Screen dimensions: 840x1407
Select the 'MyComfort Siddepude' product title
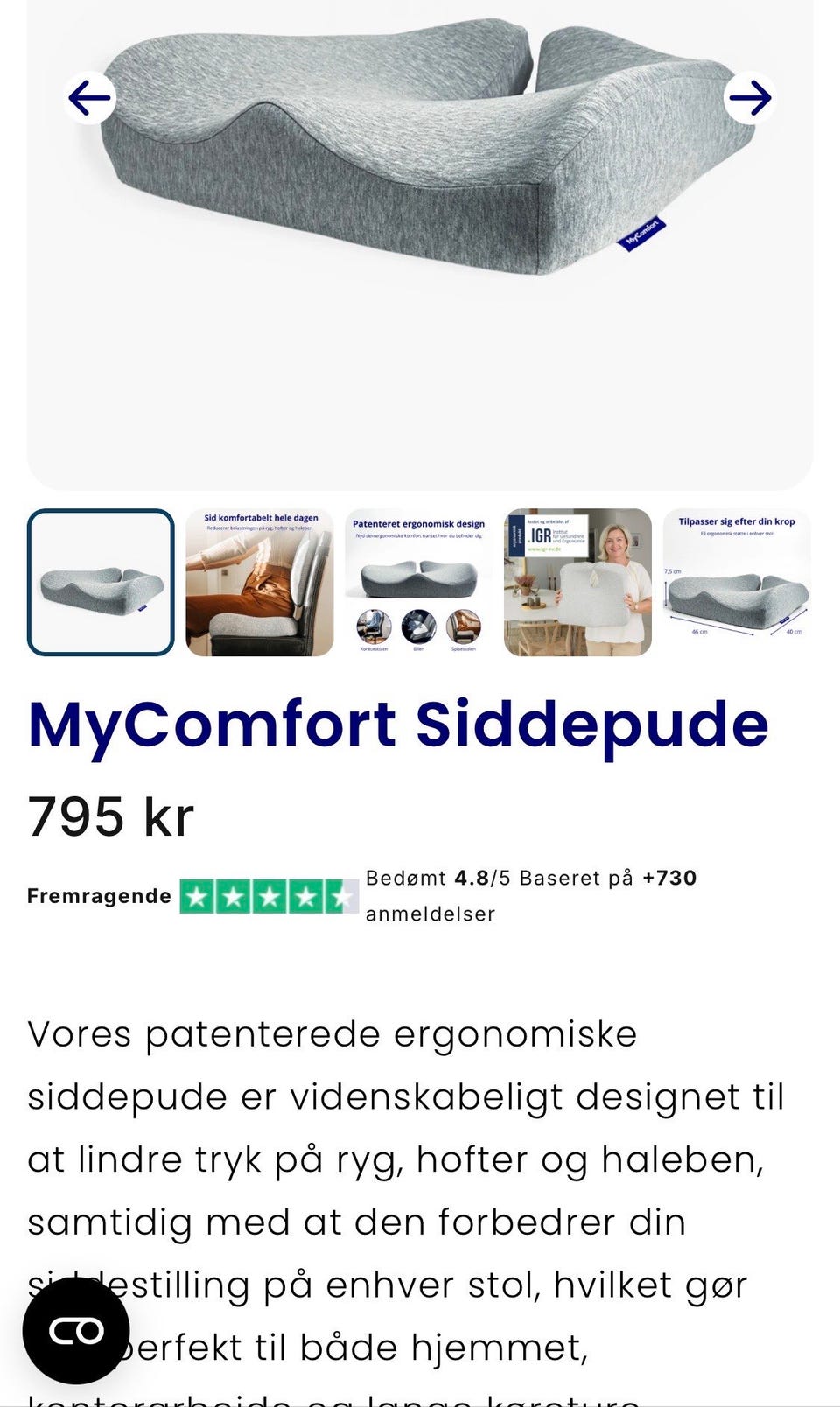tap(398, 724)
